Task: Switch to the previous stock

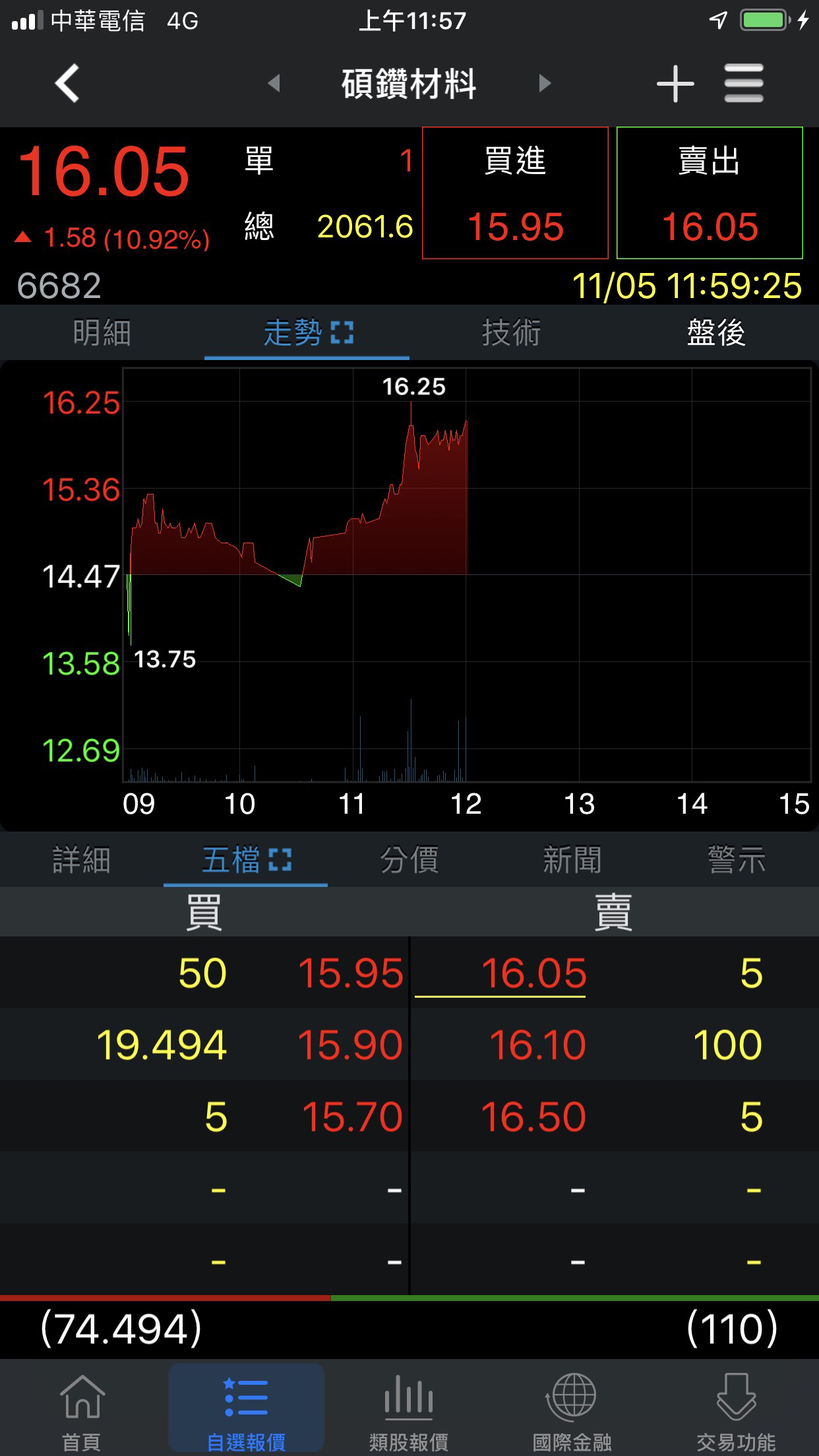Action: click(274, 84)
